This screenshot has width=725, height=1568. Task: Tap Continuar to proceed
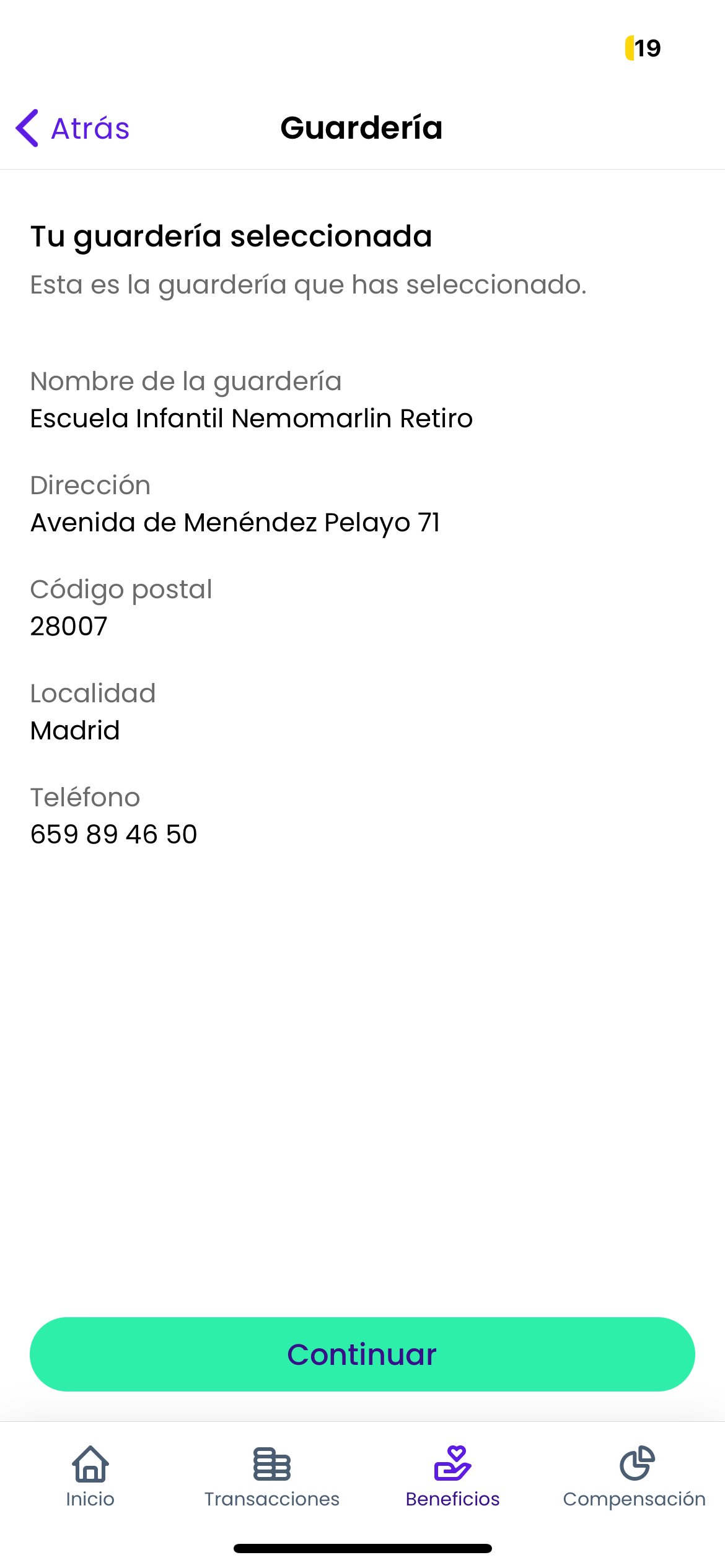pyautogui.click(x=362, y=1354)
